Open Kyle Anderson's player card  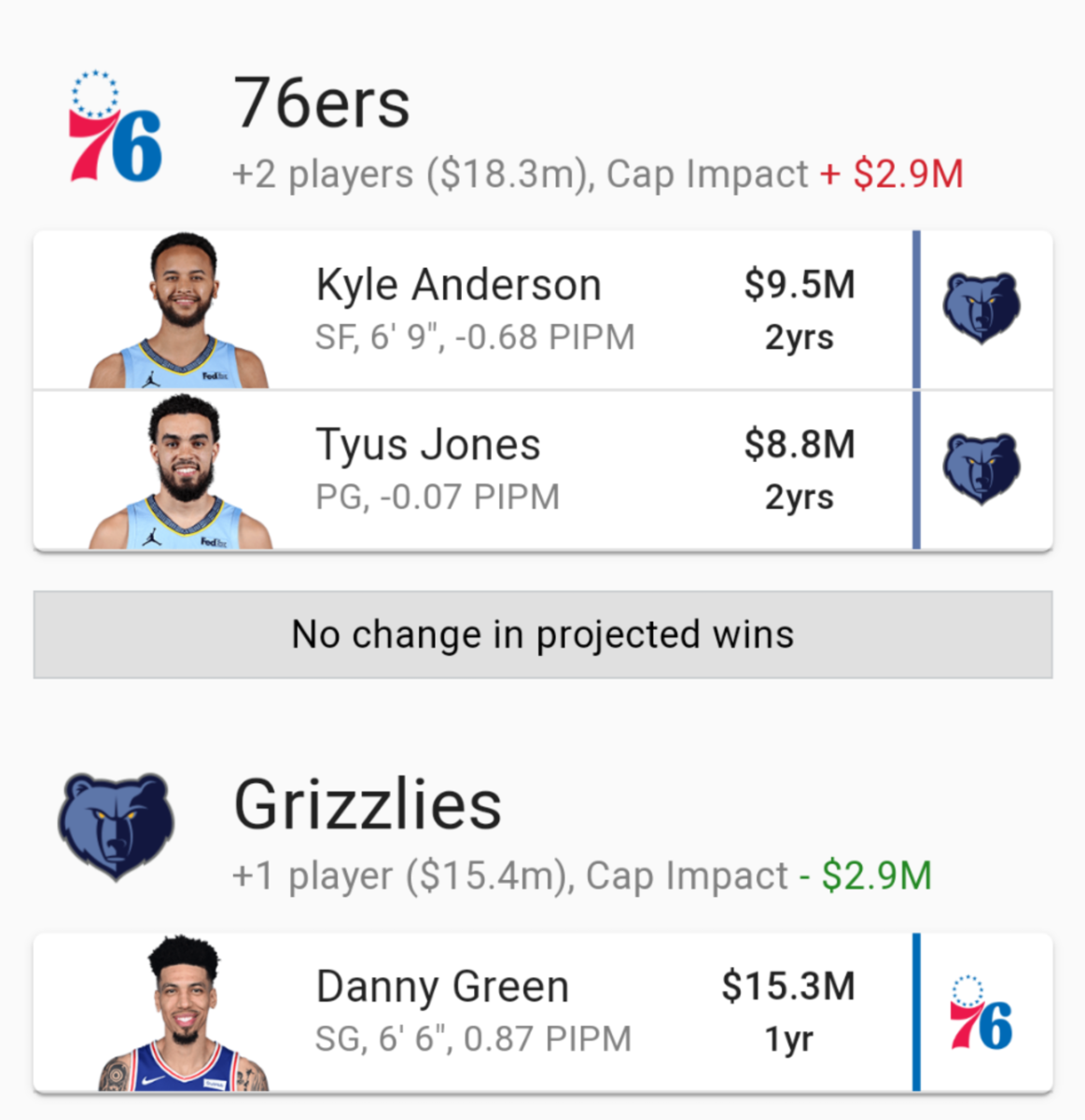(x=459, y=309)
